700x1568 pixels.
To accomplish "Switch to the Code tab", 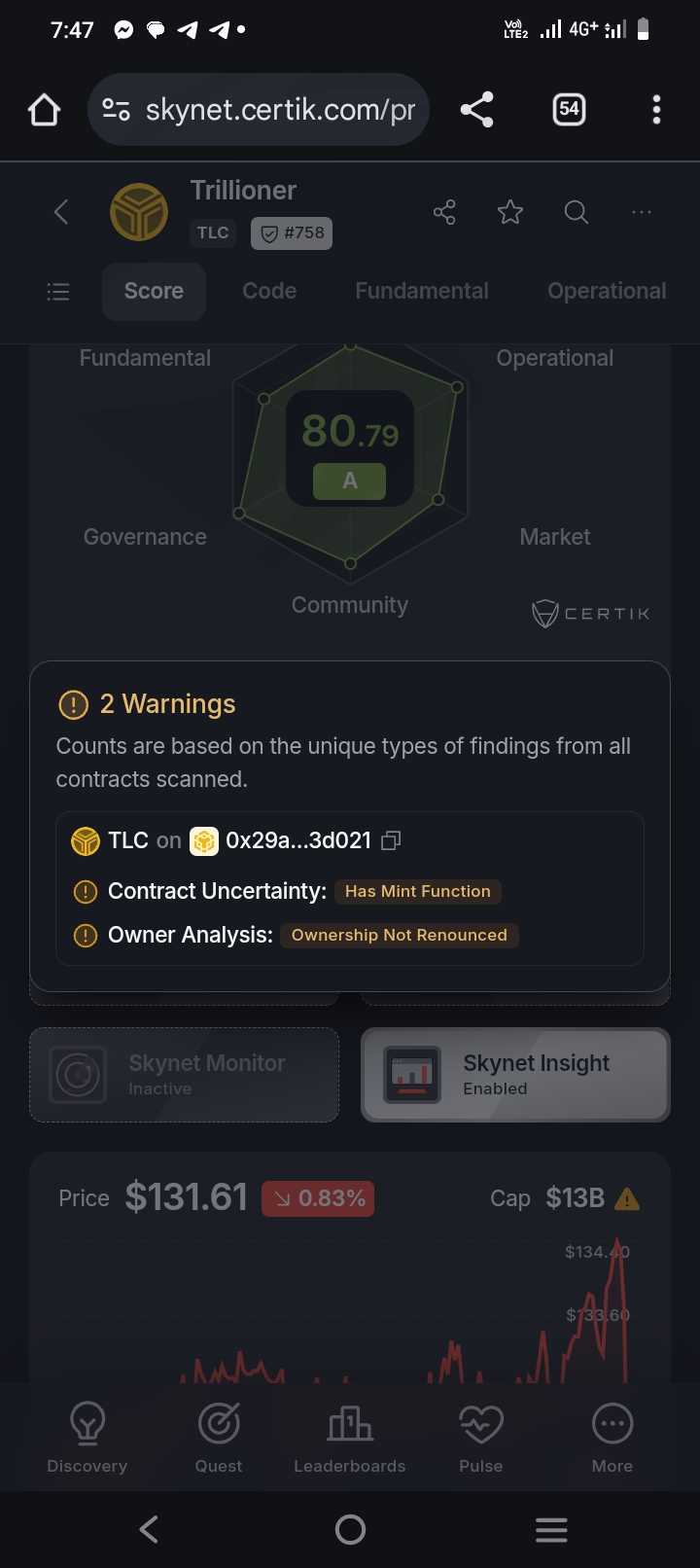I will [x=269, y=291].
